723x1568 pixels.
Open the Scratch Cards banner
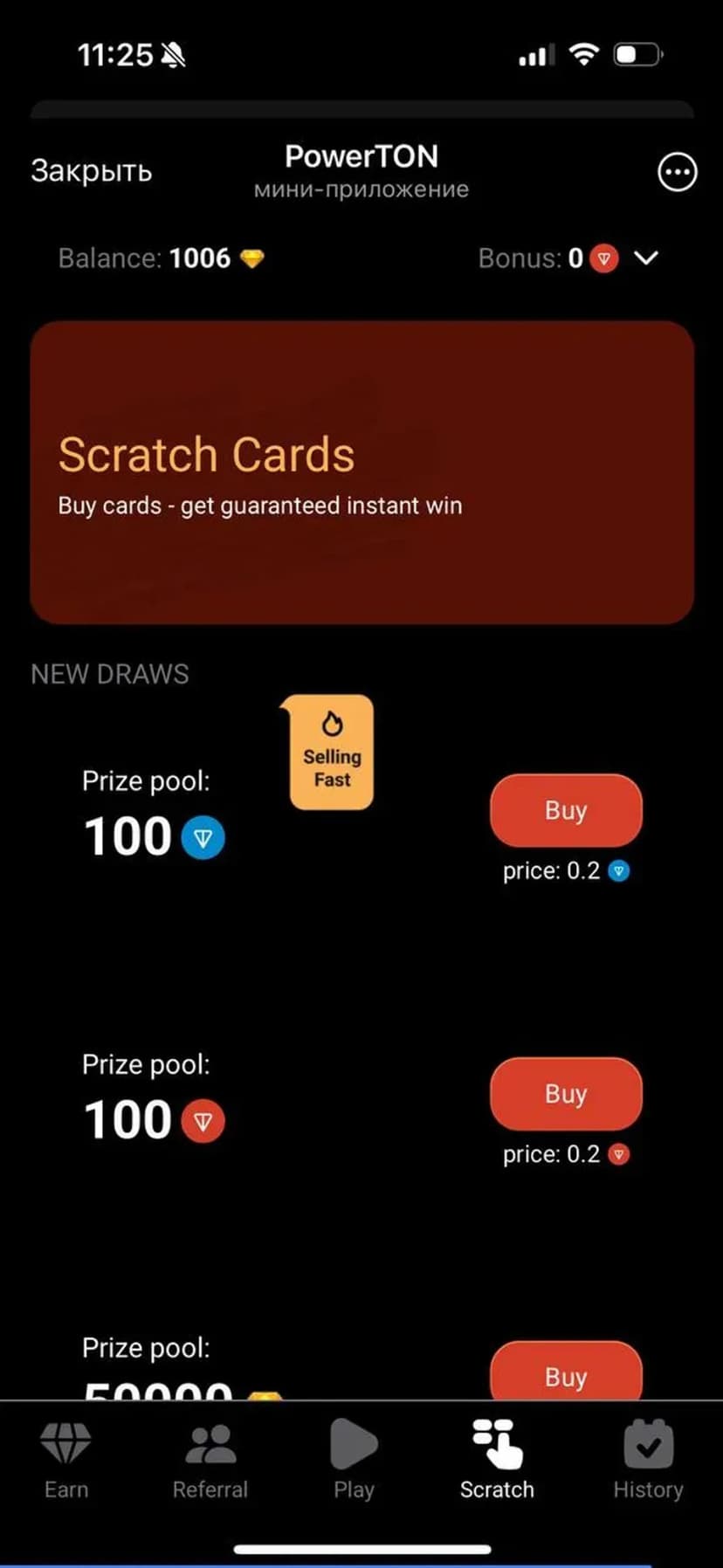pyautogui.click(x=361, y=472)
